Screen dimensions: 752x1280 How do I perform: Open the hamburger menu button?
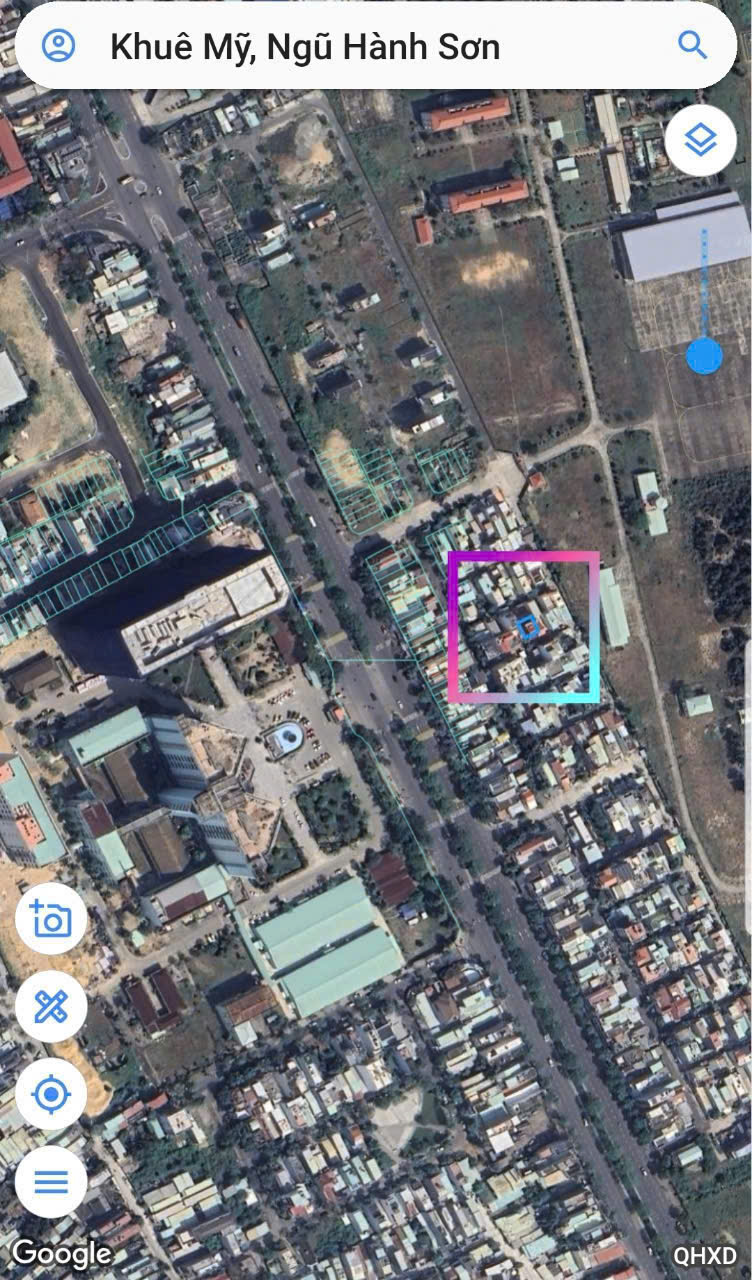[x=51, y=1182]
